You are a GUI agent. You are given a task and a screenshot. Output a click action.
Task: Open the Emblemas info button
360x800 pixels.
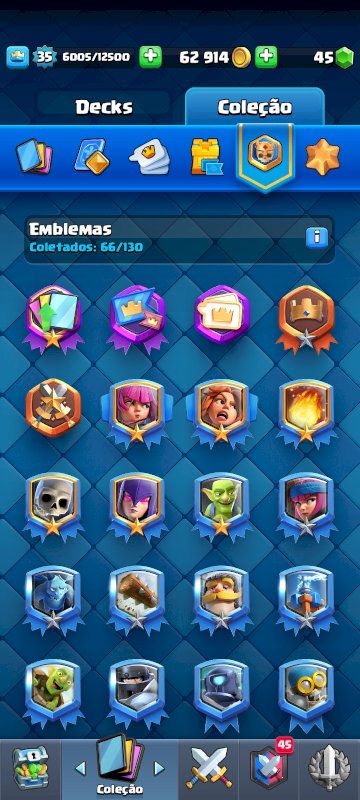[316, 238]
